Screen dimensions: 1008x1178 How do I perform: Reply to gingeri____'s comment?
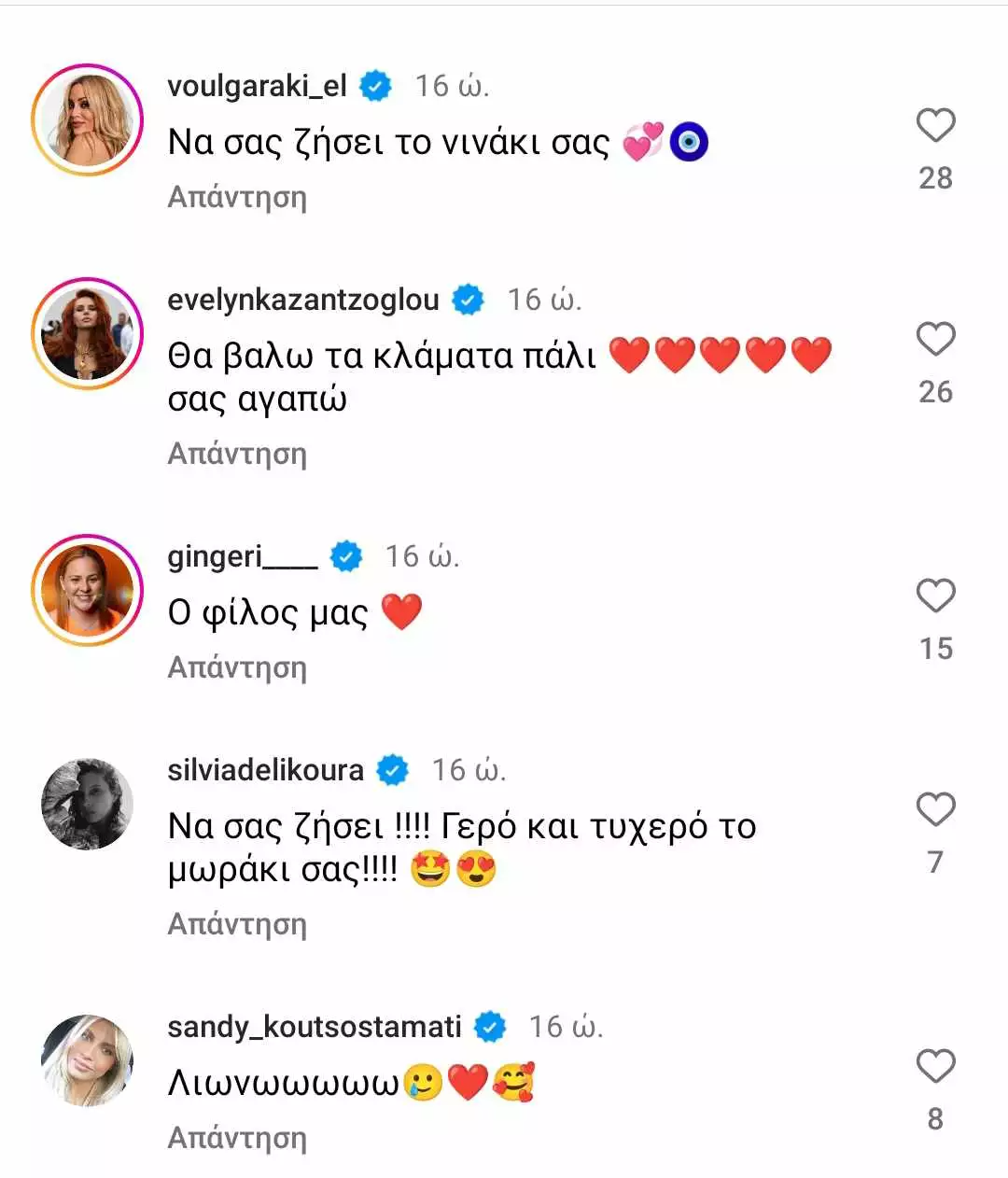237,668
